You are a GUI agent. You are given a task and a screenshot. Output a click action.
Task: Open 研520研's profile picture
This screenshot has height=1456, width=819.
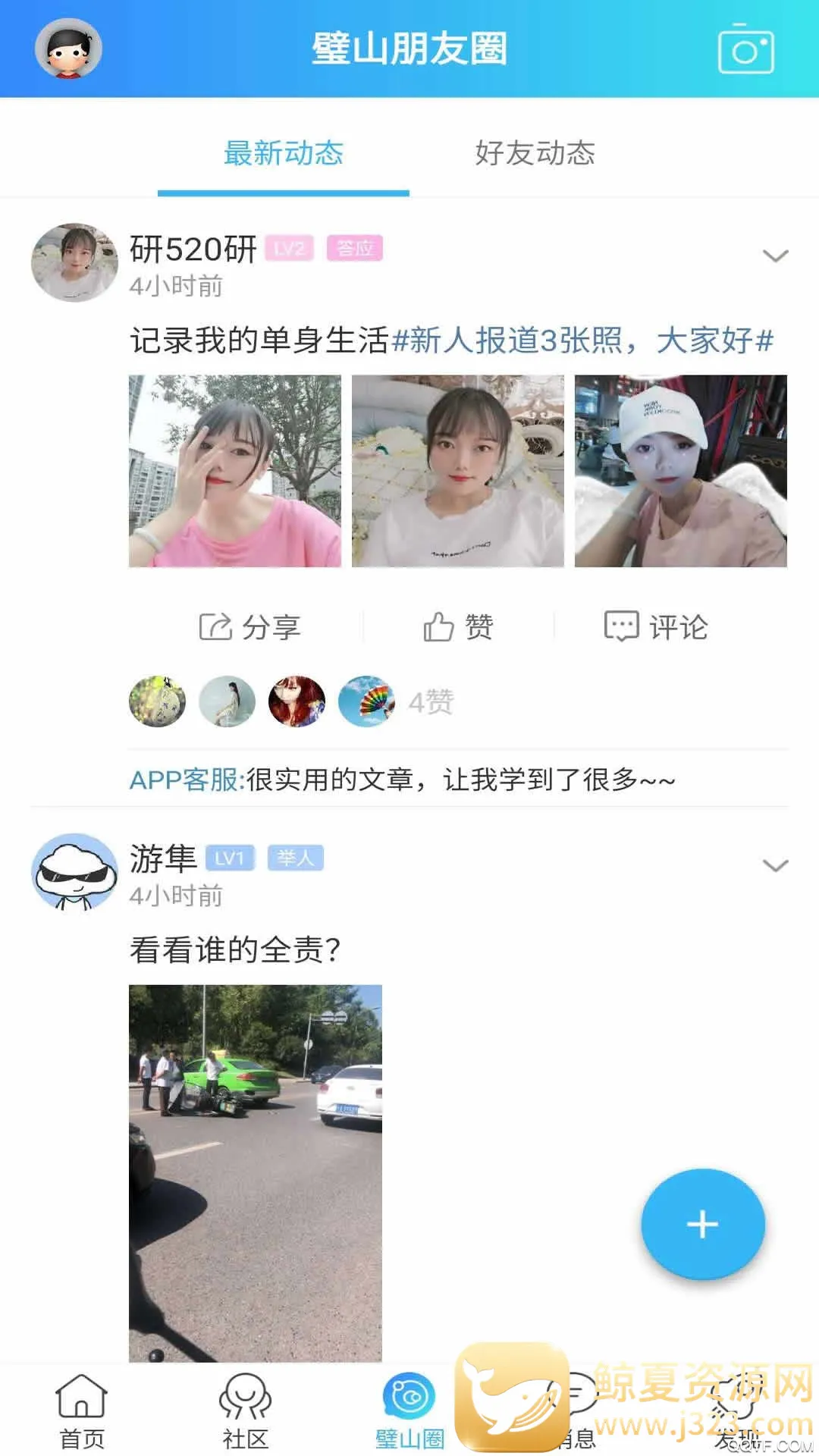click(74, 262)
